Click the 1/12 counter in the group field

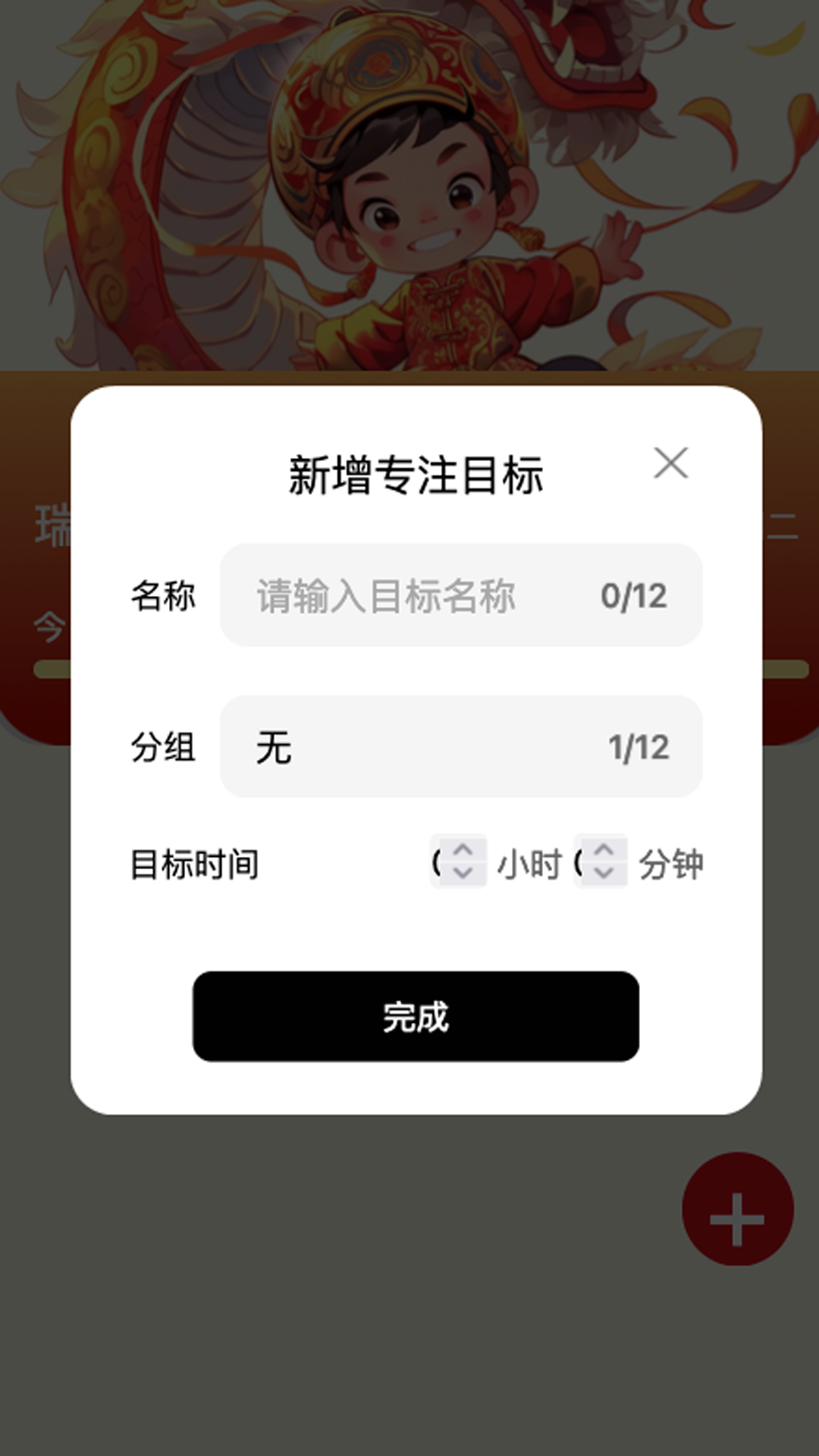coord(638,747)
